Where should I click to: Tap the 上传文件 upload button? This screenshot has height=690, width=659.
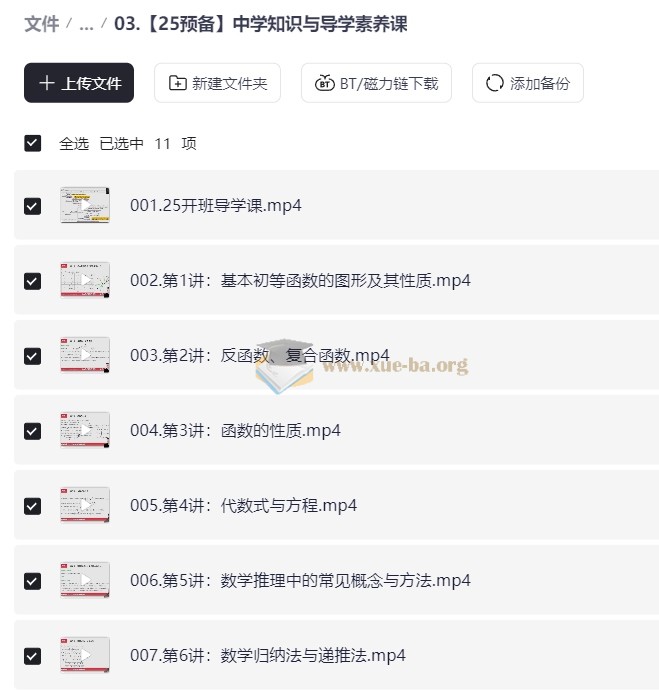click(79, 83)
